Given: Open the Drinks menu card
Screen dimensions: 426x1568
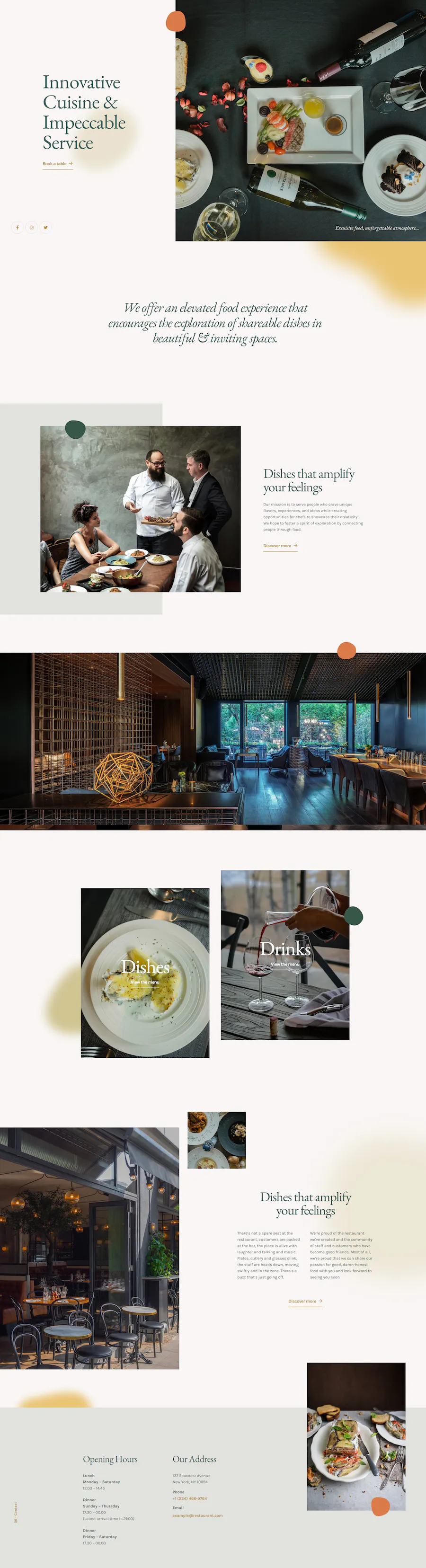Looking at the screenshot, I should (285, 955).
